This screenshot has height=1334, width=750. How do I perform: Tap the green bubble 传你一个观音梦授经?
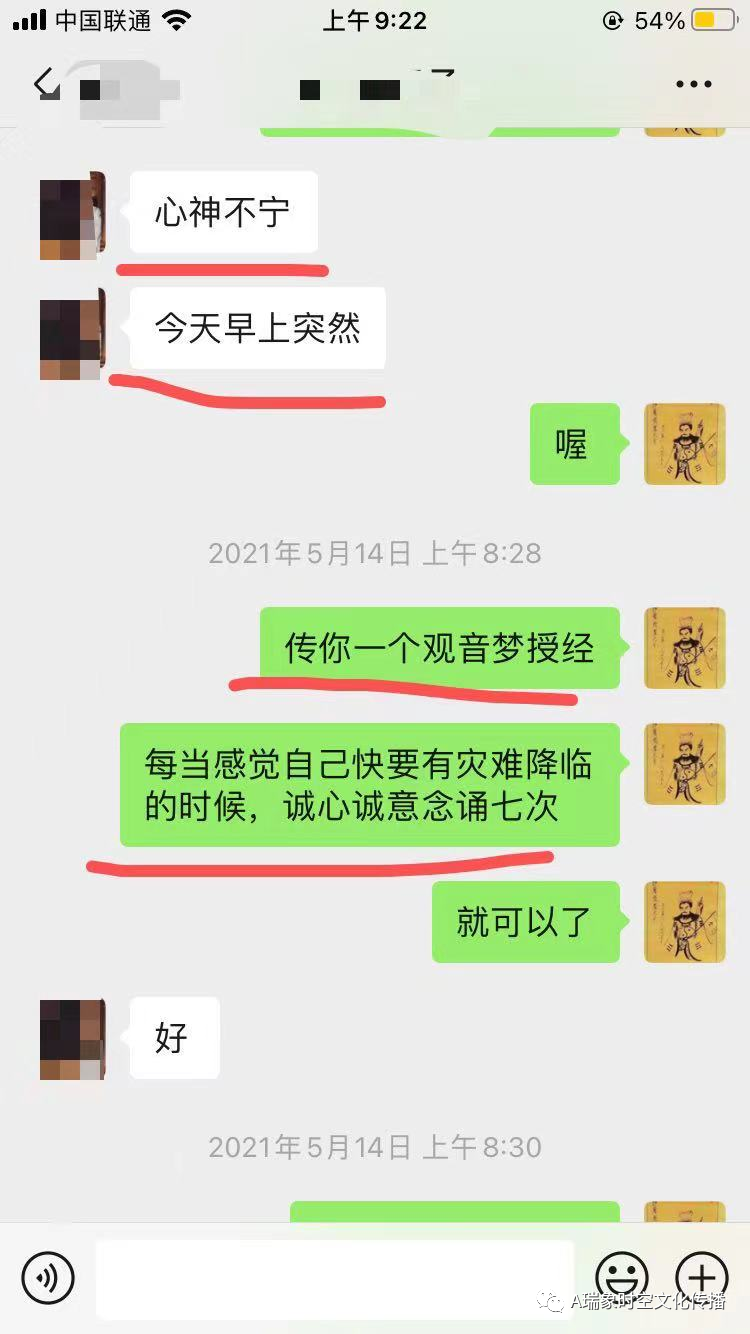tap(440, 648)
